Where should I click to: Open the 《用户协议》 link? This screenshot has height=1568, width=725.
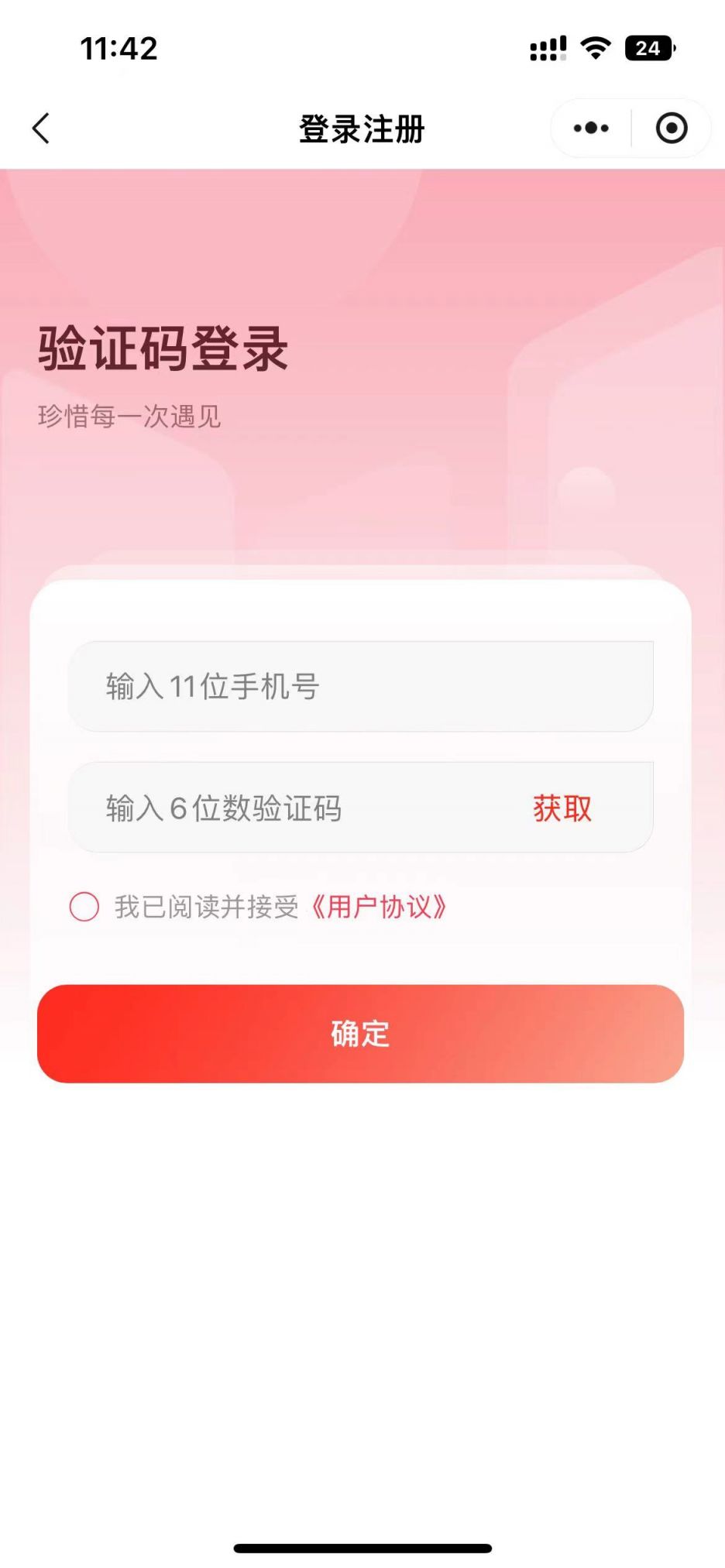[x=379, y=906]
